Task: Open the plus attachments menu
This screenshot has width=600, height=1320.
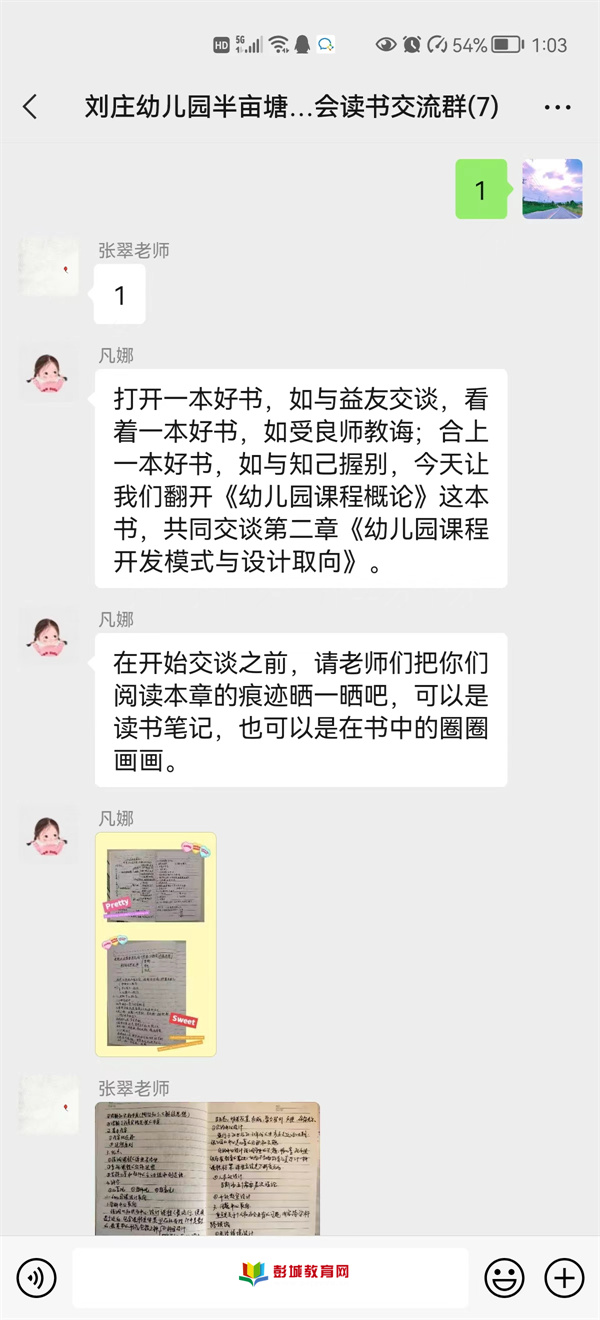Action: coord(564,1277)
